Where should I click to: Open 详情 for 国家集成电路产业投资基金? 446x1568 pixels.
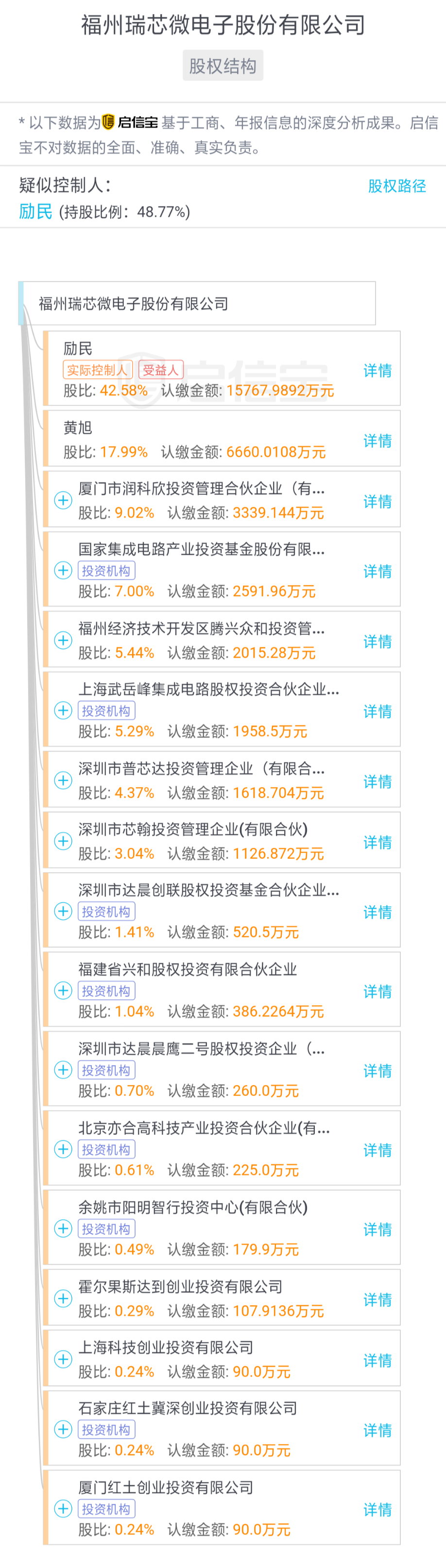click(x=377, y=571)
